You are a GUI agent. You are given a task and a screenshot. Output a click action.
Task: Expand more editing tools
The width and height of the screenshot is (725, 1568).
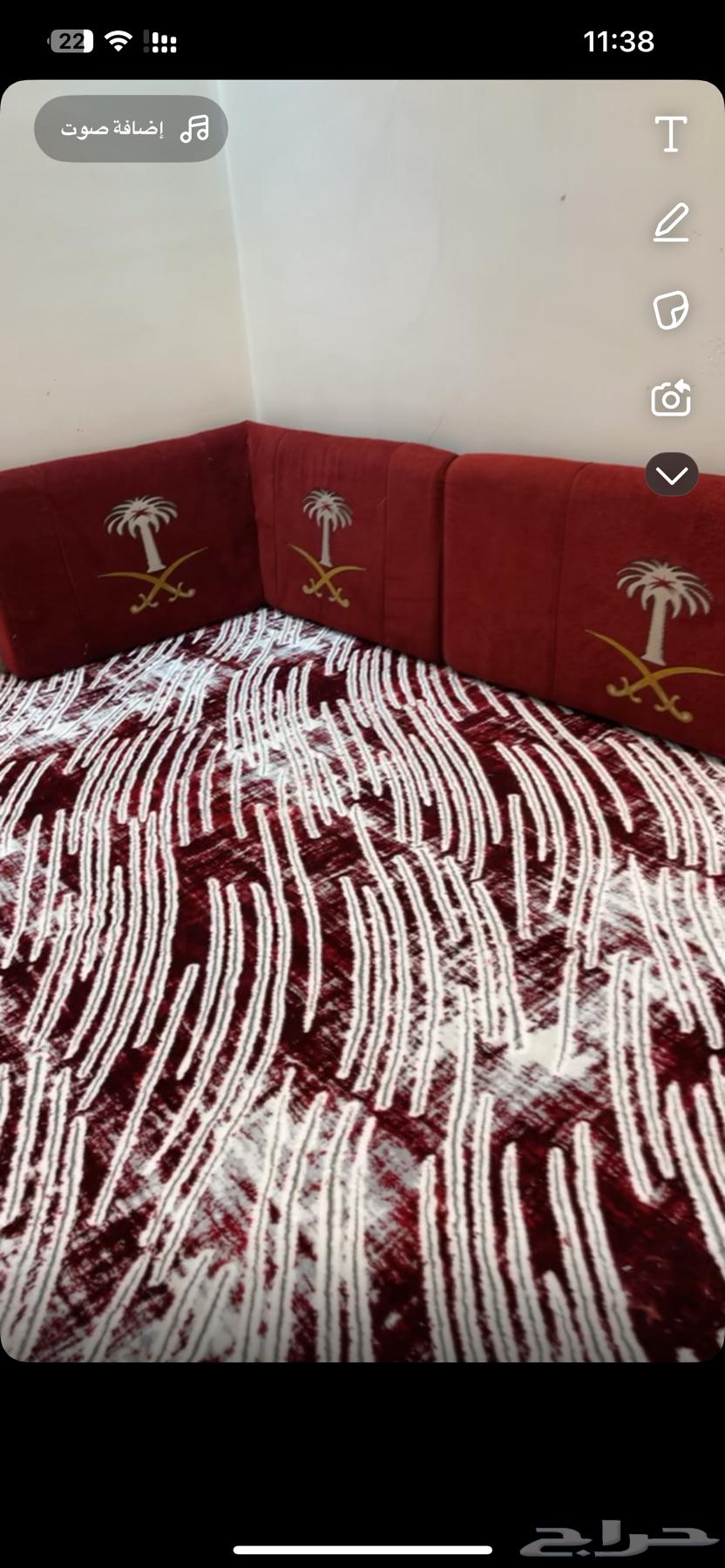(x=672, y=475)
